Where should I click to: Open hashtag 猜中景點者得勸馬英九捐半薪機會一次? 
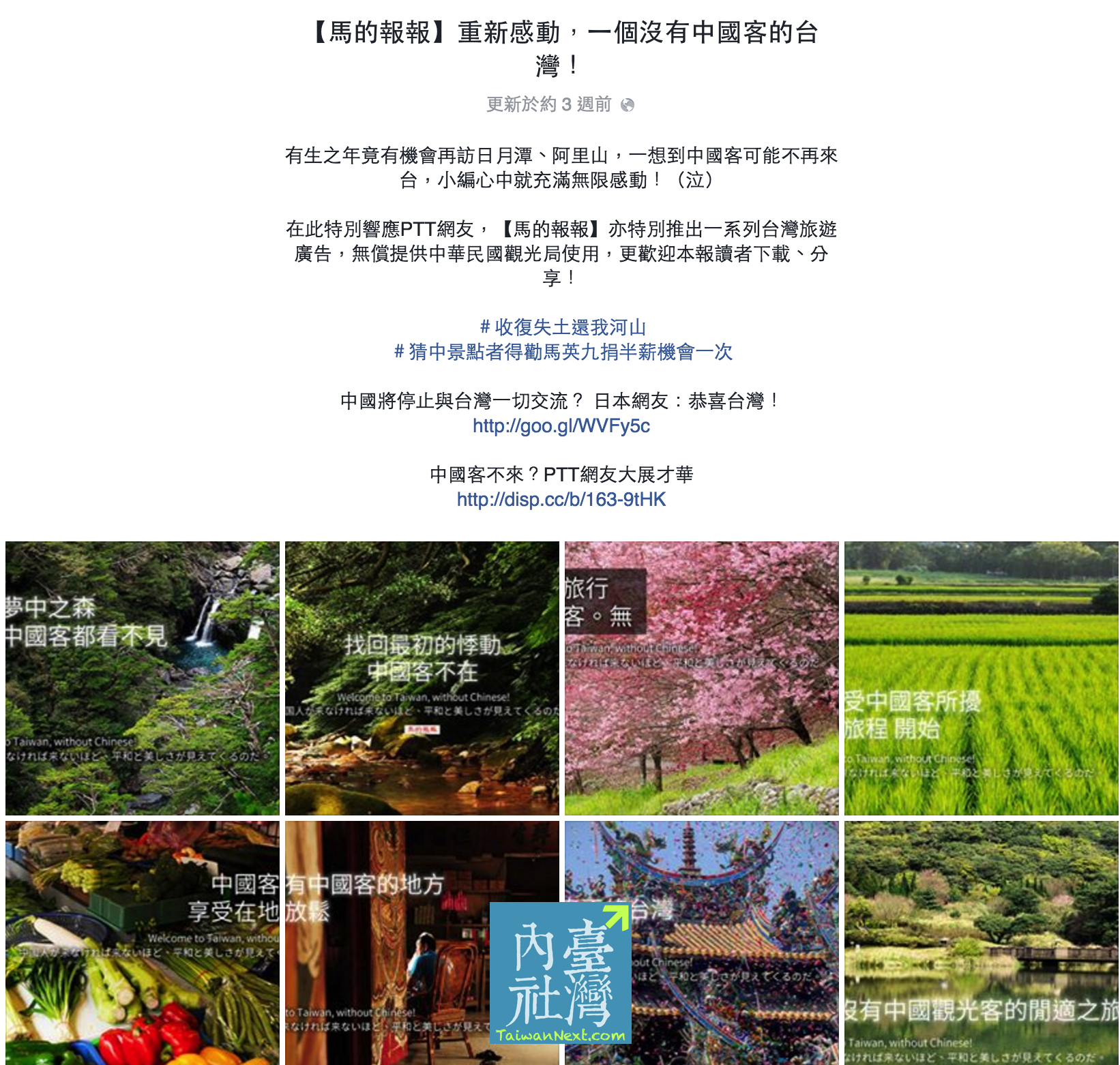click(563, 352)
